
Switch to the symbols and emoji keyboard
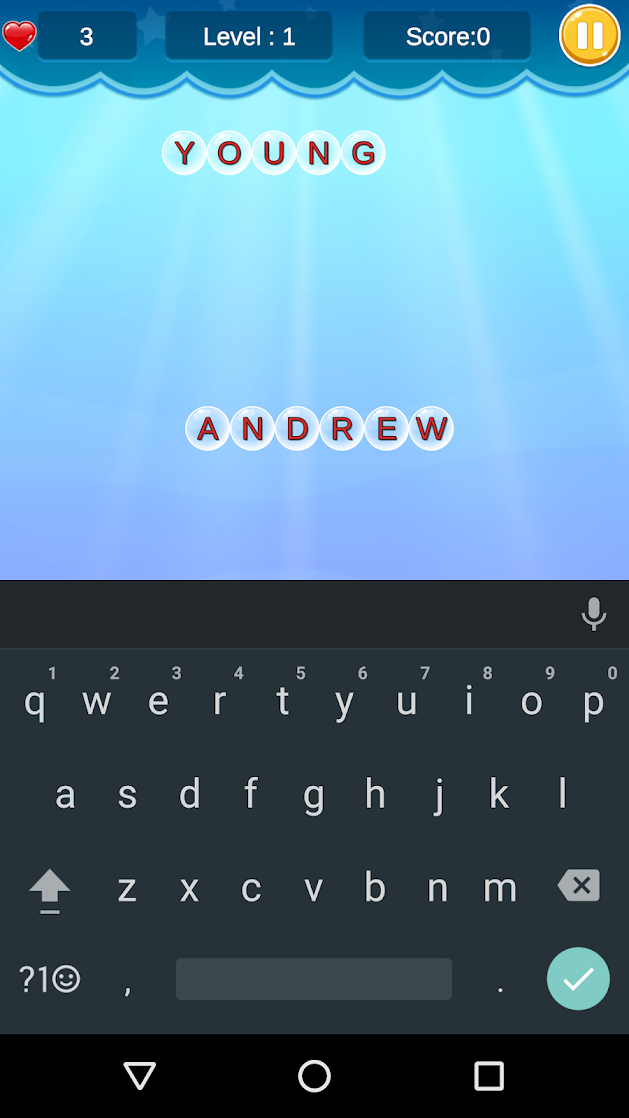click(49, 979)
